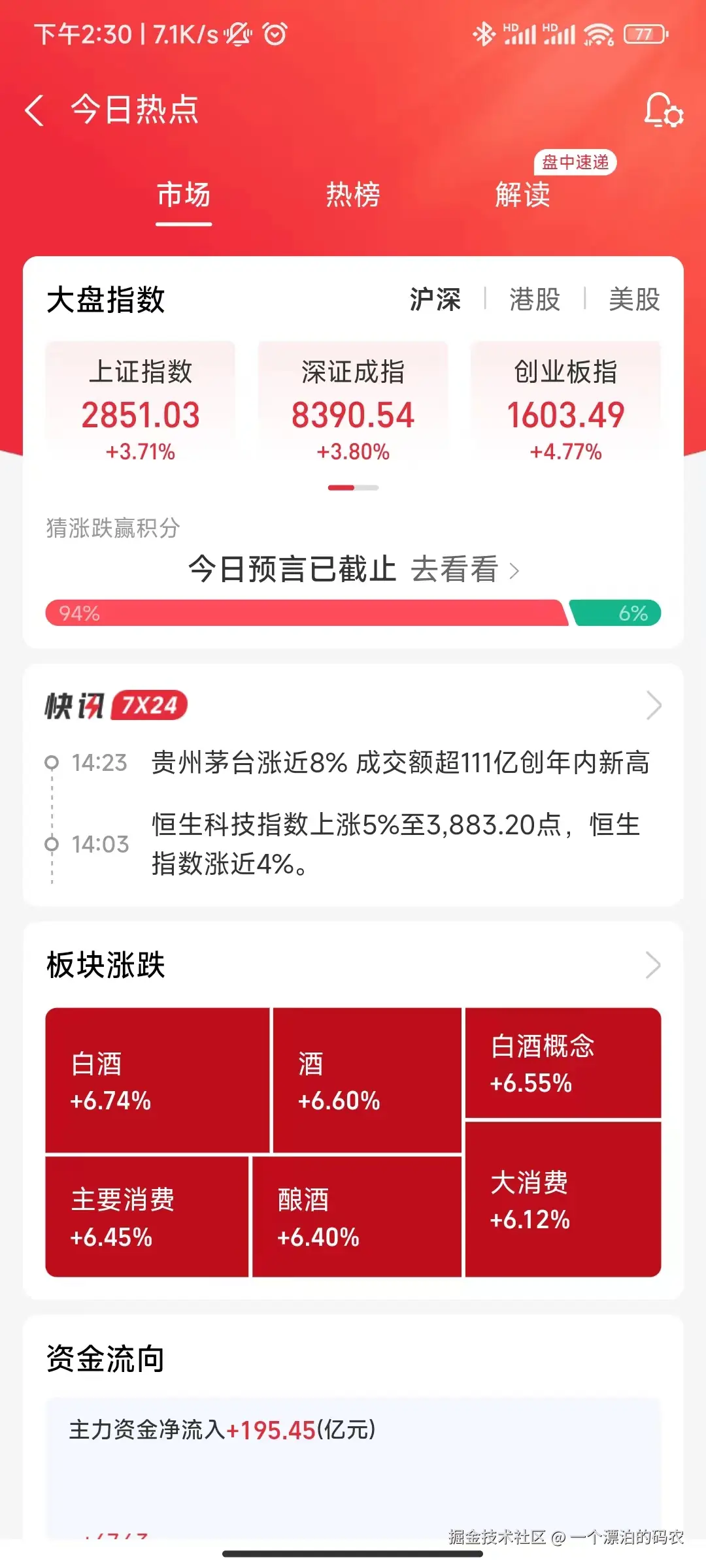Switch to the 热榜 tab
The image size is (706, 1568).
352,195
